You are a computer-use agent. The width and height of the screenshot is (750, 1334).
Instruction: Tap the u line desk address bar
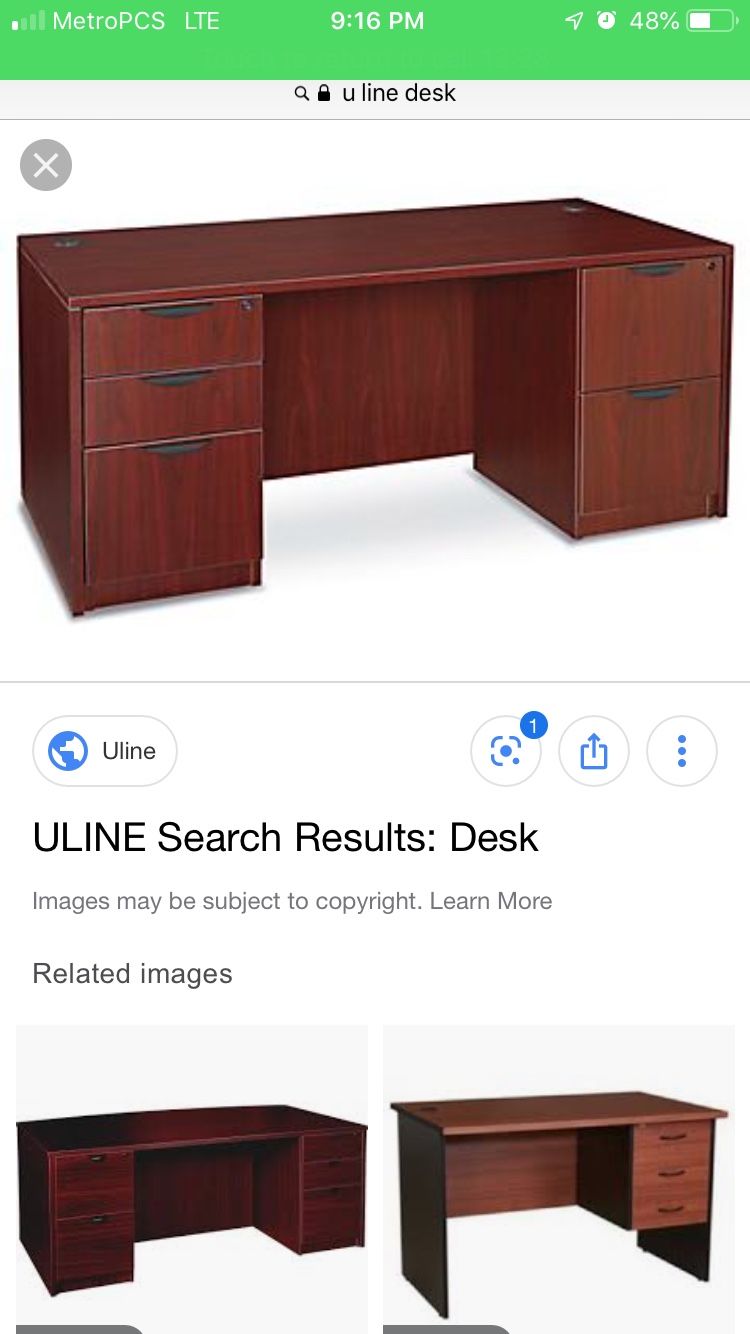(376, 93)
